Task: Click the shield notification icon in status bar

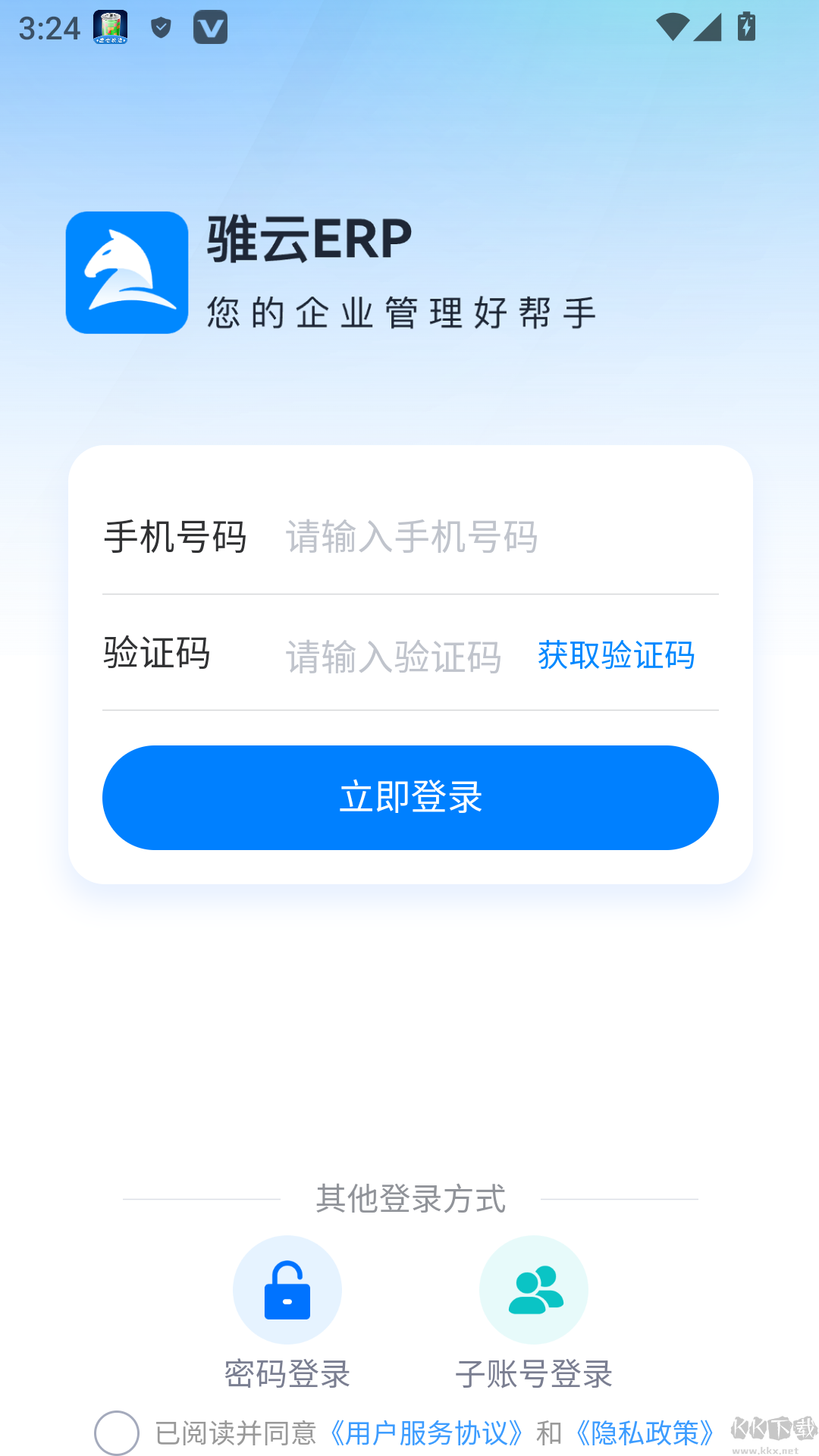Action: 161,27
